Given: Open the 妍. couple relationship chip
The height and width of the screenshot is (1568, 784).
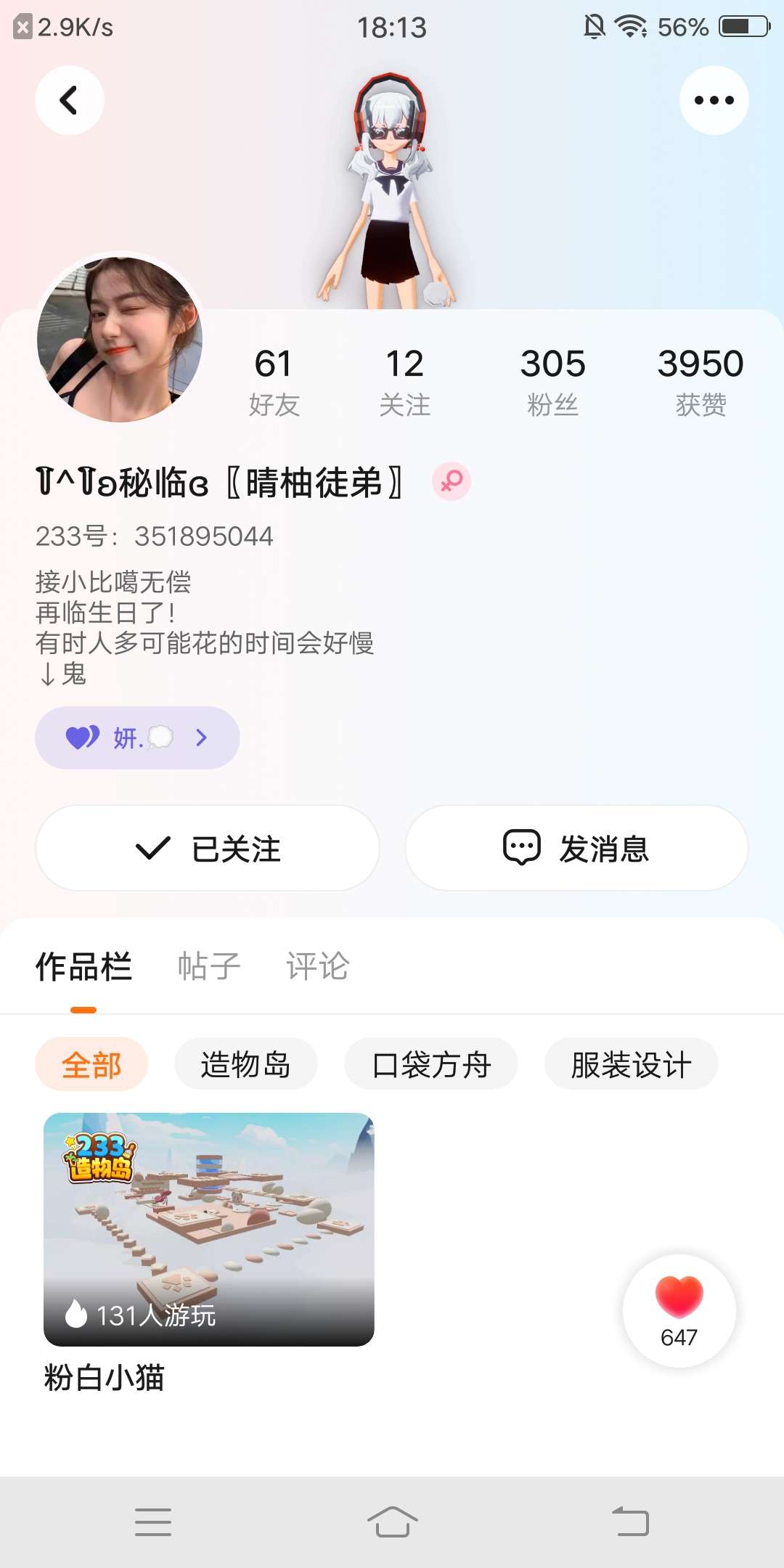Looking at the screenshot, I should (x=137, y=738).
